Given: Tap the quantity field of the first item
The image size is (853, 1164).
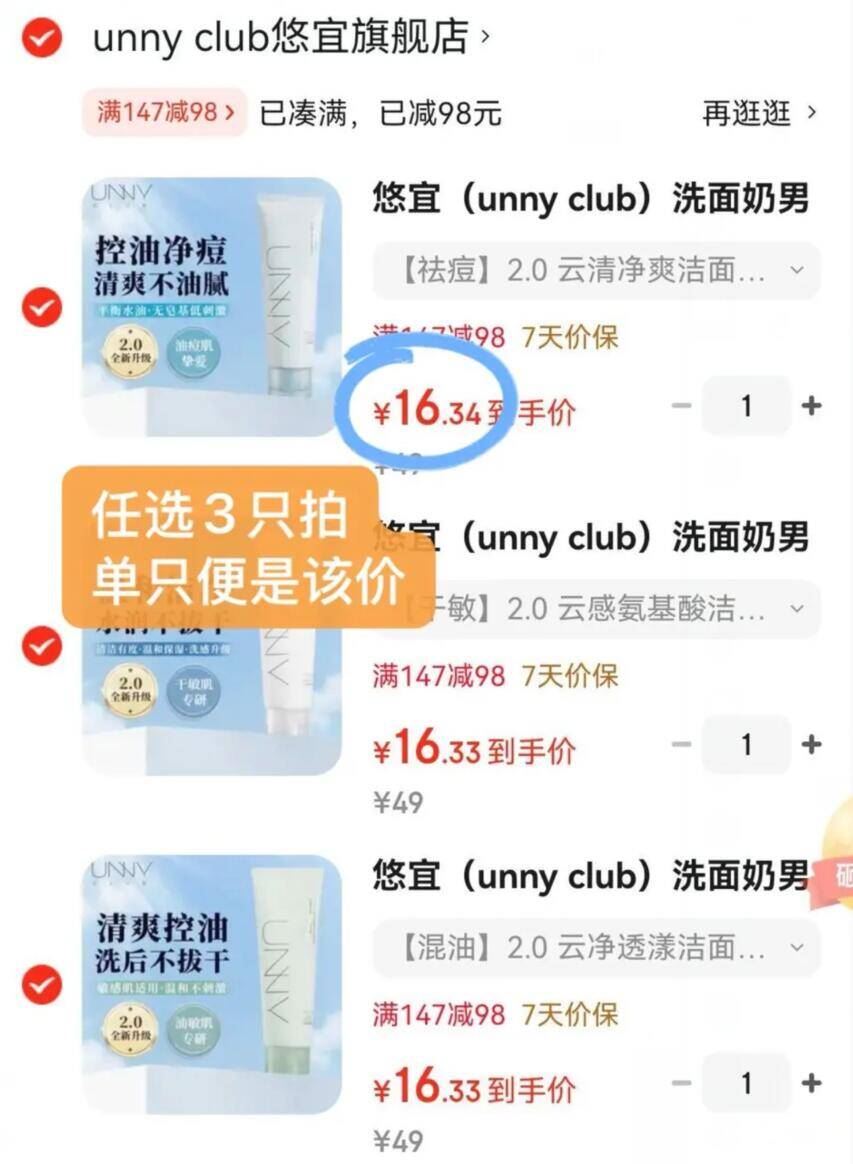Looking at the screenshot, I should click(x=748, y=405).
